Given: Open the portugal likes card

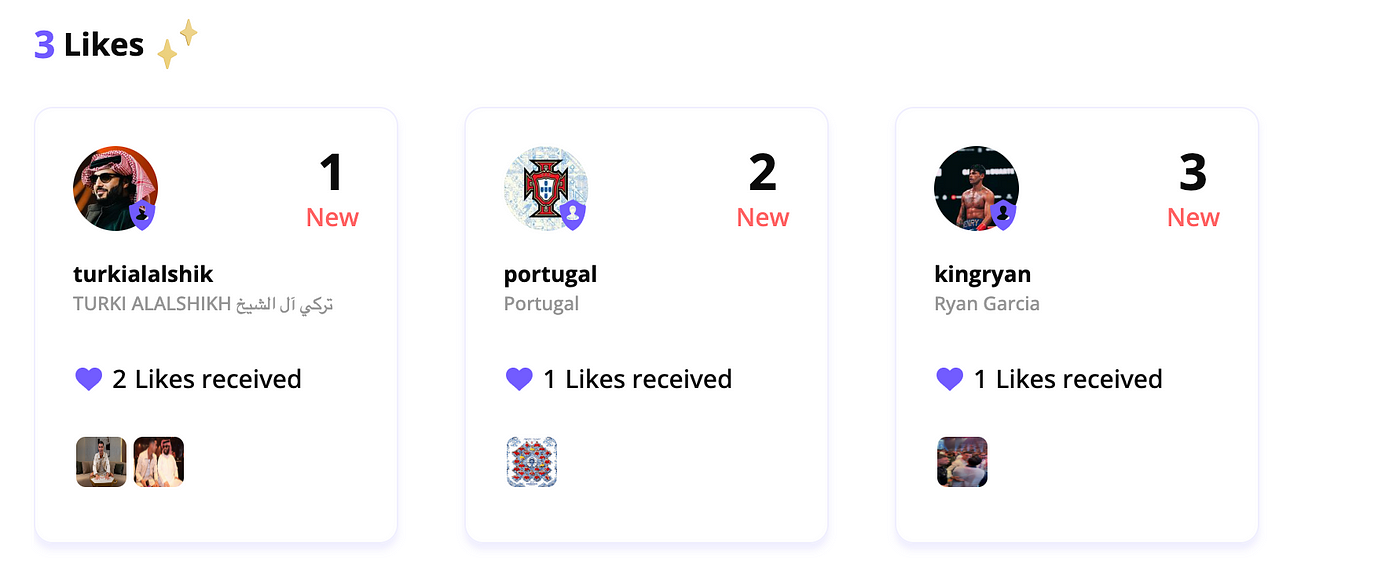Looking at the screenshot, I should click(x=646, y=325).
